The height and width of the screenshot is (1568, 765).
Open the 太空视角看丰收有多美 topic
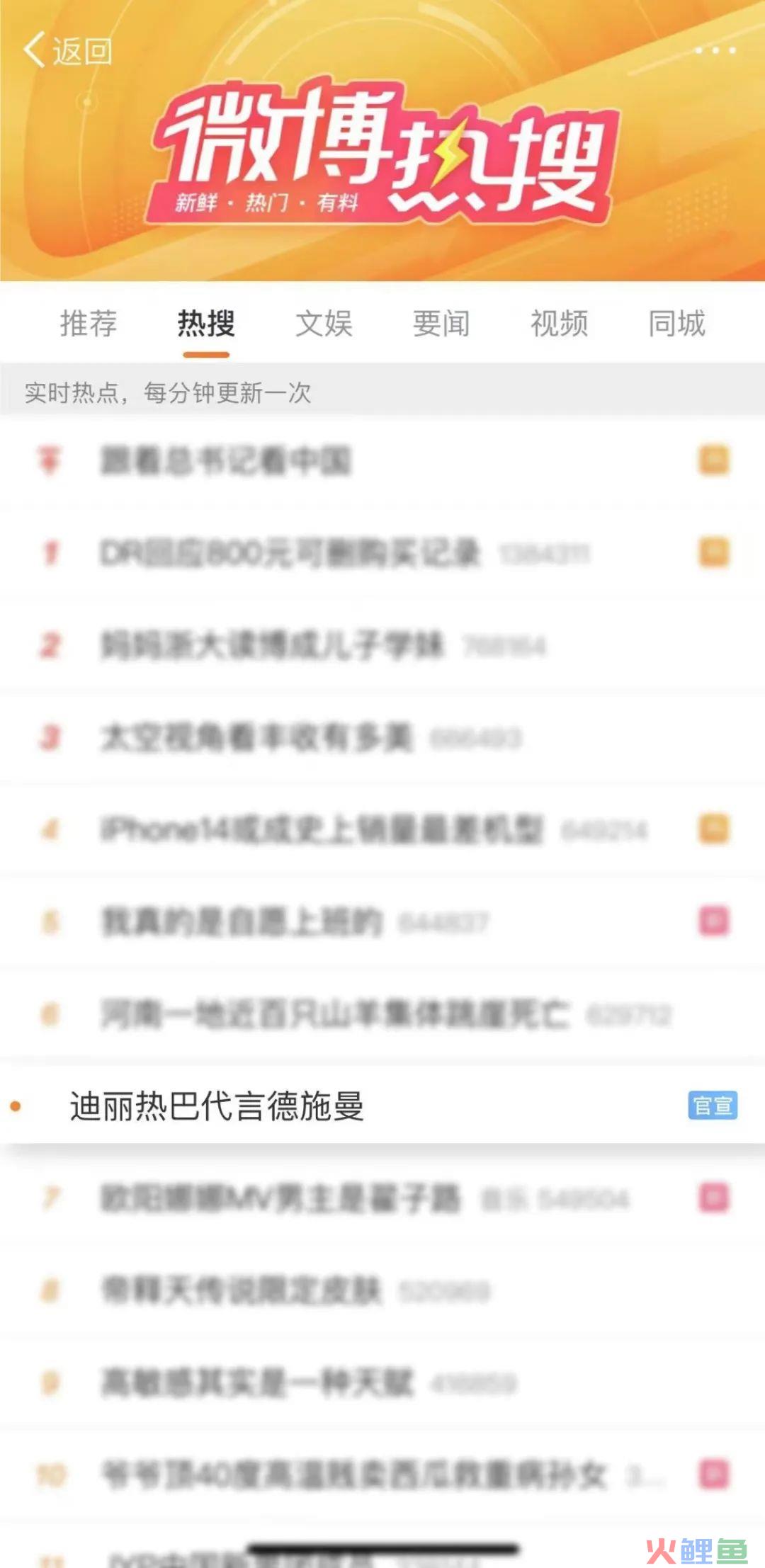pos(256,738)
